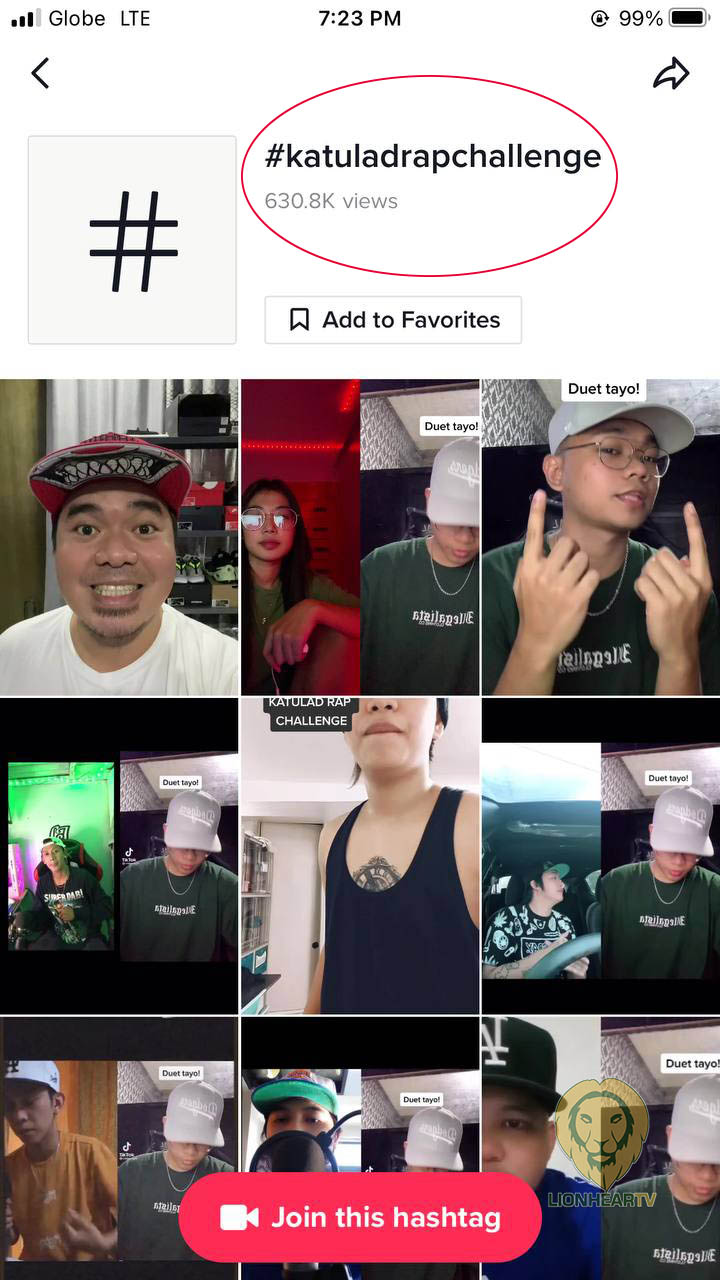The width and height of the screenshot is (720, 1280).
Task: Open duet video with woman in red lighting
Action: [360, 537]
